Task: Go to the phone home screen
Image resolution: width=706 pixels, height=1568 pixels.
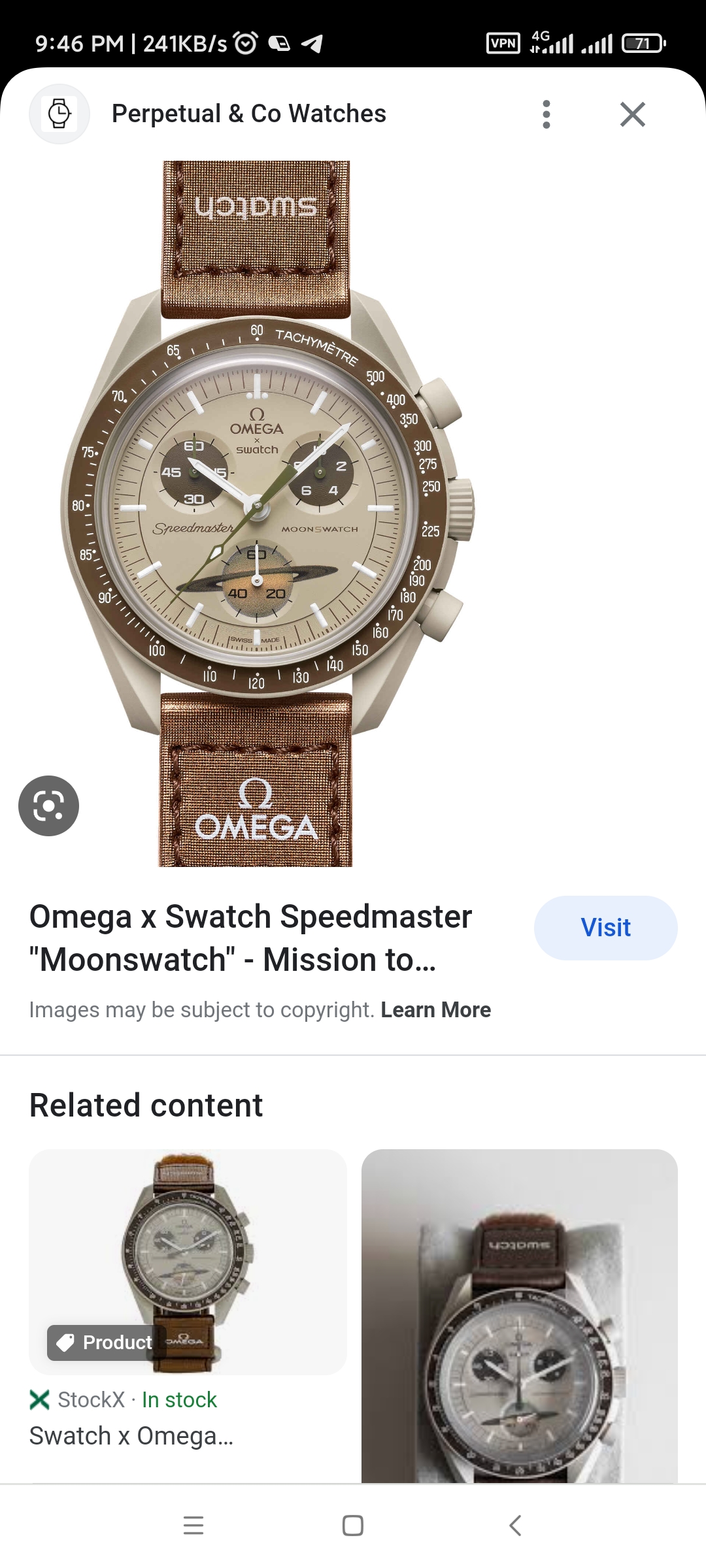Action: (x=353, y=1526)
